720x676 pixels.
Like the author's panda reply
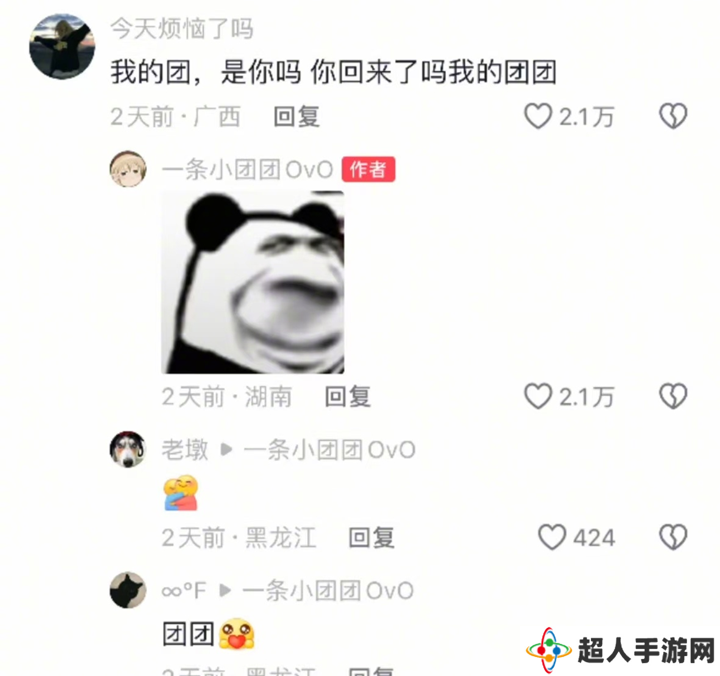coord(539,396)
